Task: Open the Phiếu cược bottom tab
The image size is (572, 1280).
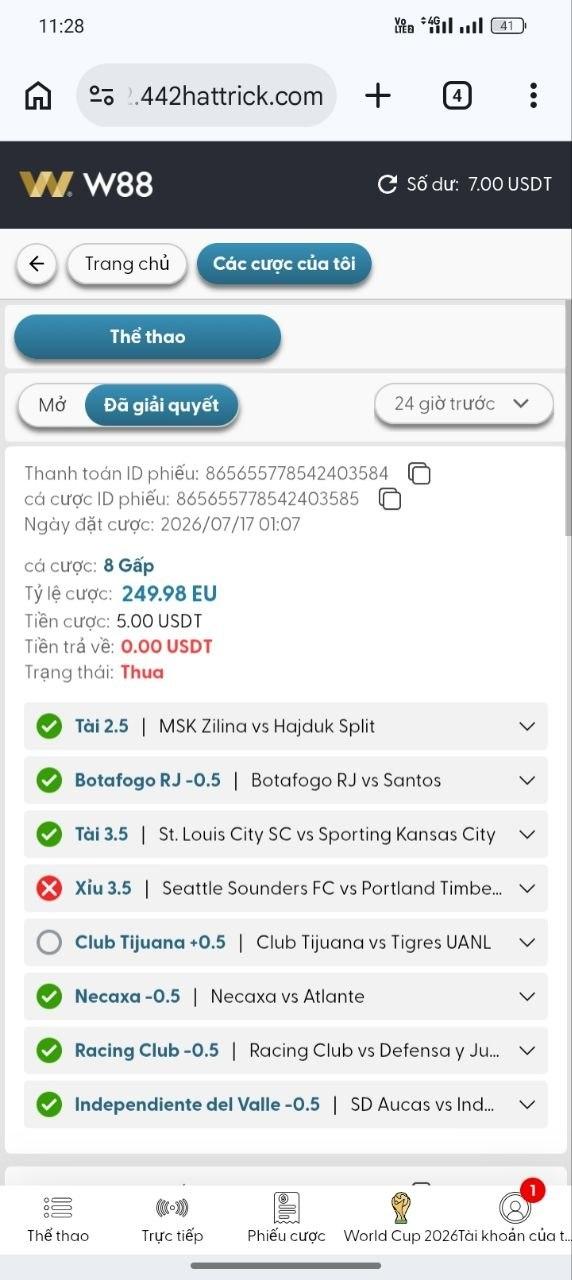Action: point(287,1218)
